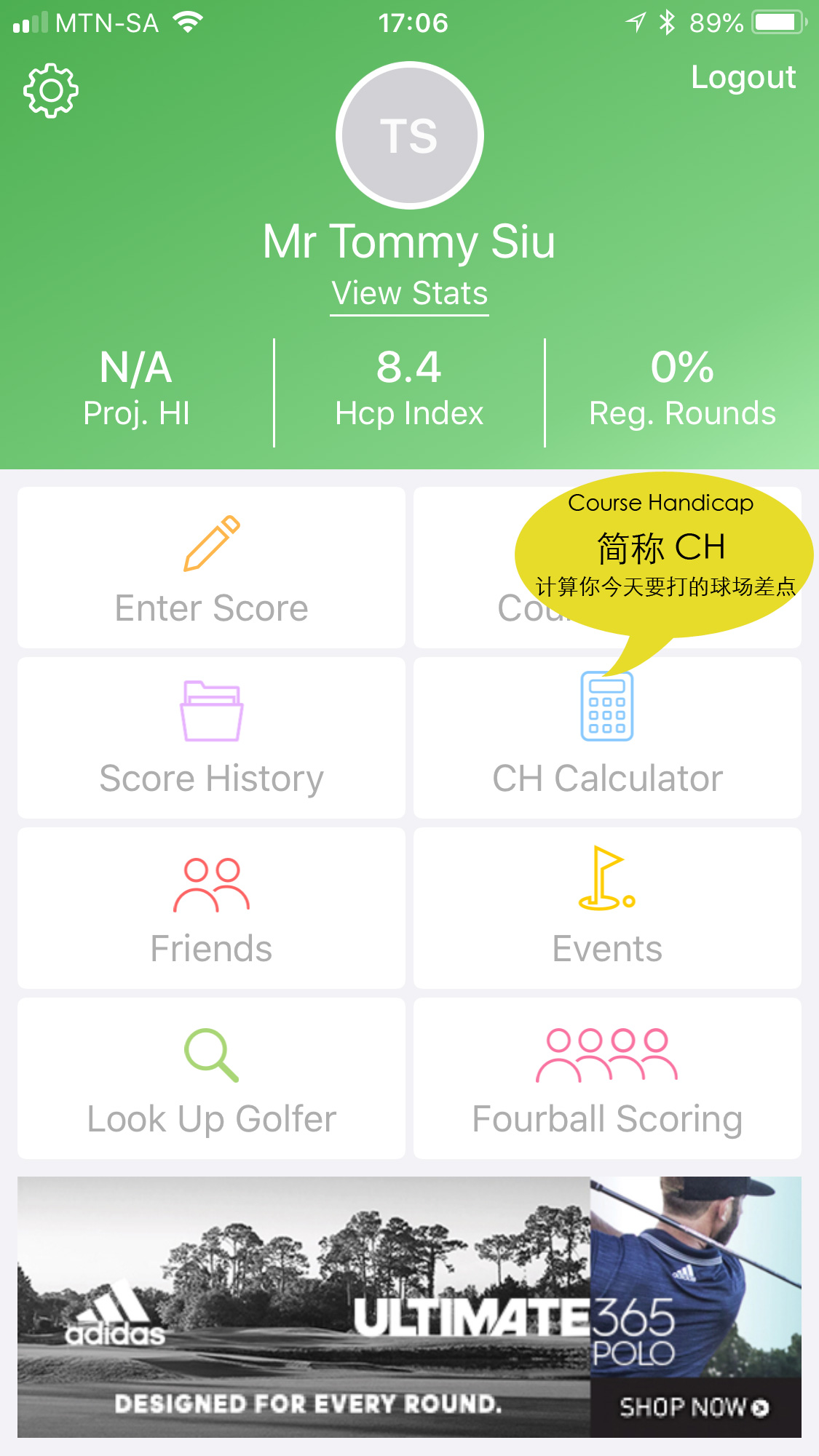Tap the TS profile avatar

click(409, 135)
